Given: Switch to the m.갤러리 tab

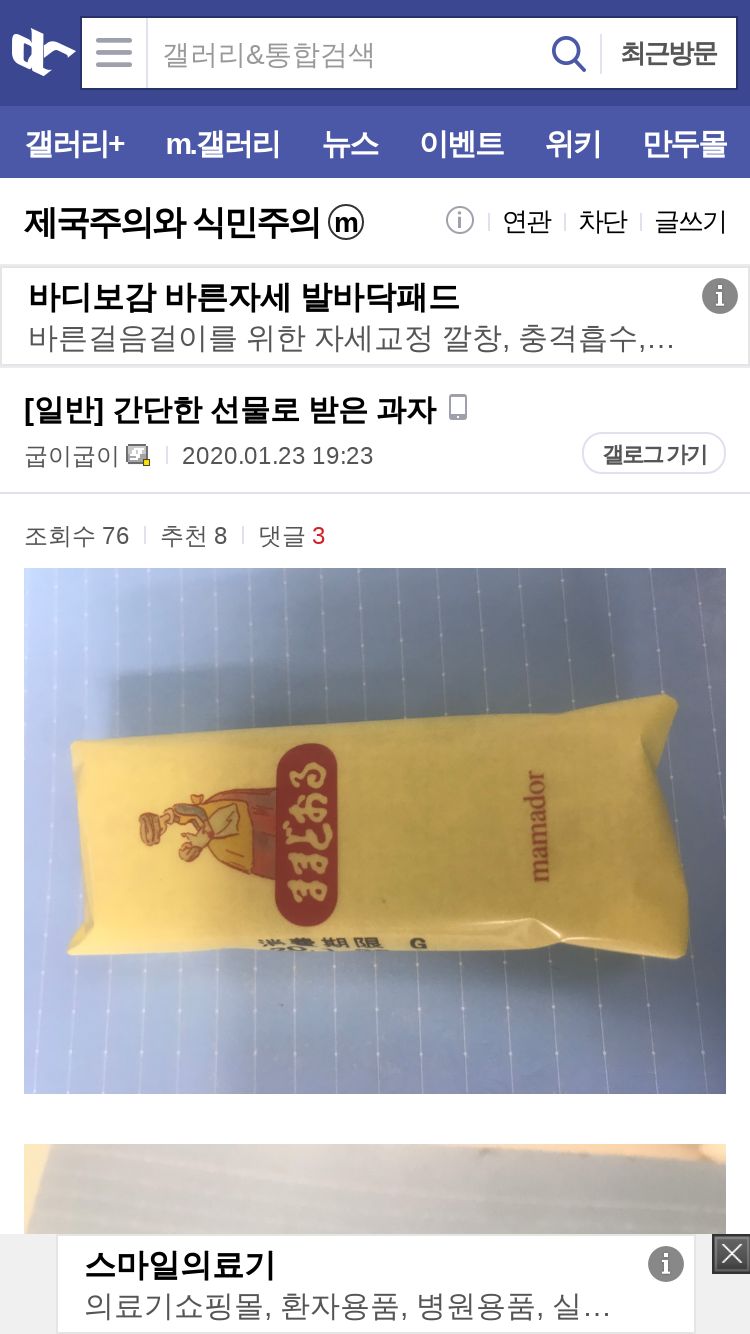Looking at the screenshot, I should (223, 143).
